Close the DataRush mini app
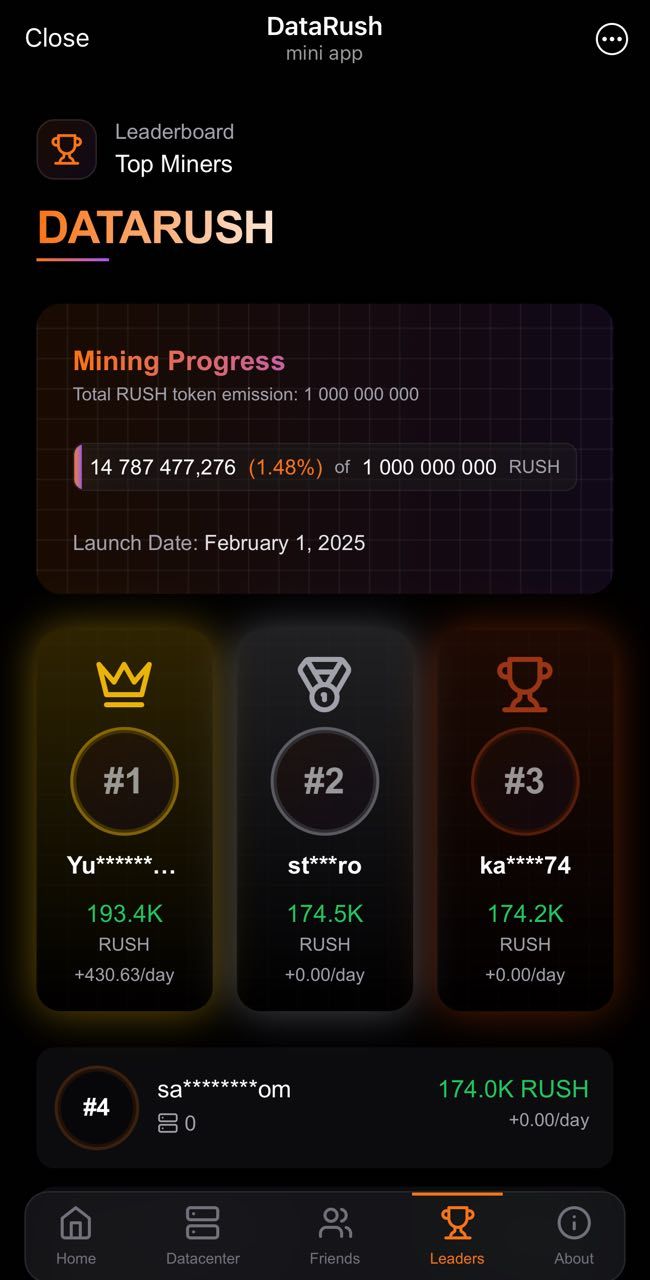This screenshot has width=650, height=1280. (57, 38)
